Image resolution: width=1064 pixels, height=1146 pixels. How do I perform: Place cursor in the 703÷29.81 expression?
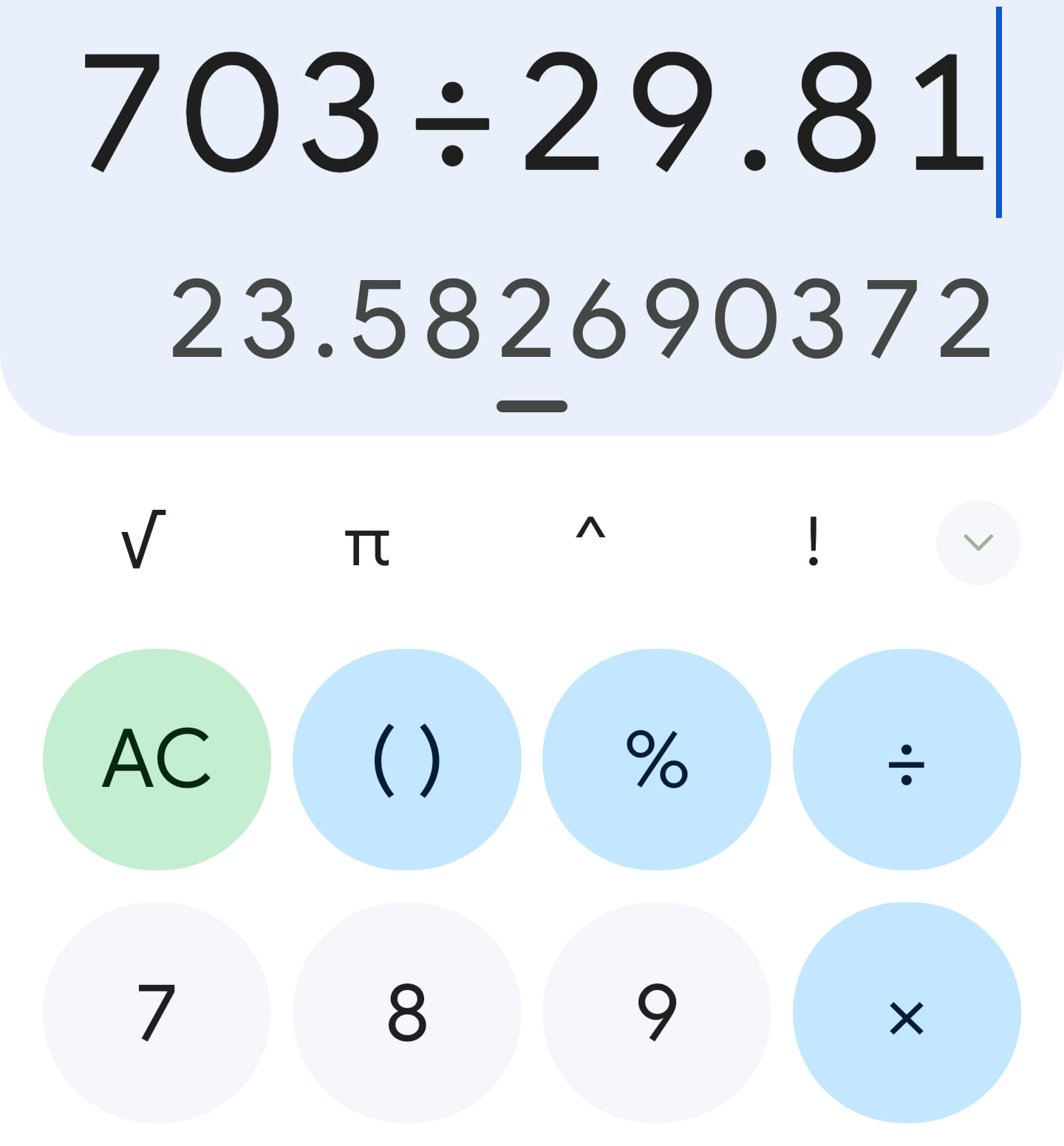pos(532,112)
